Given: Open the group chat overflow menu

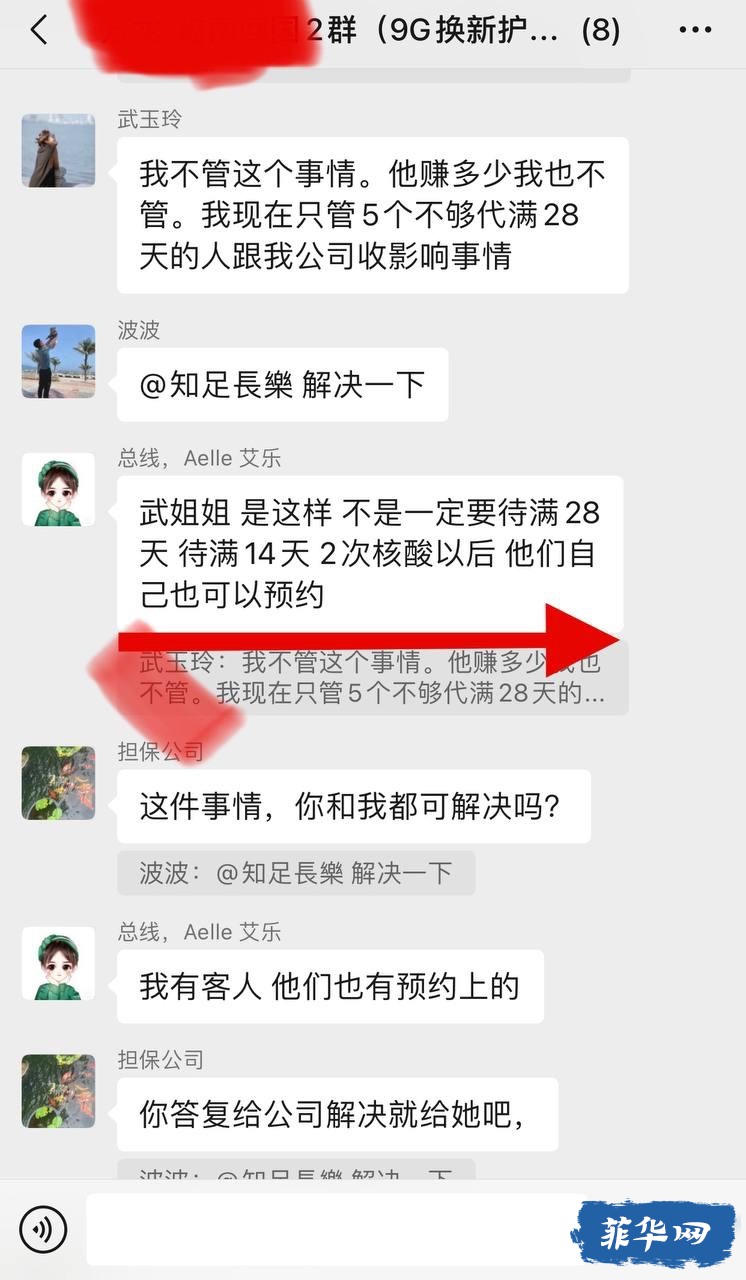Looking at the screenshot, I should [x=695, y=30].
